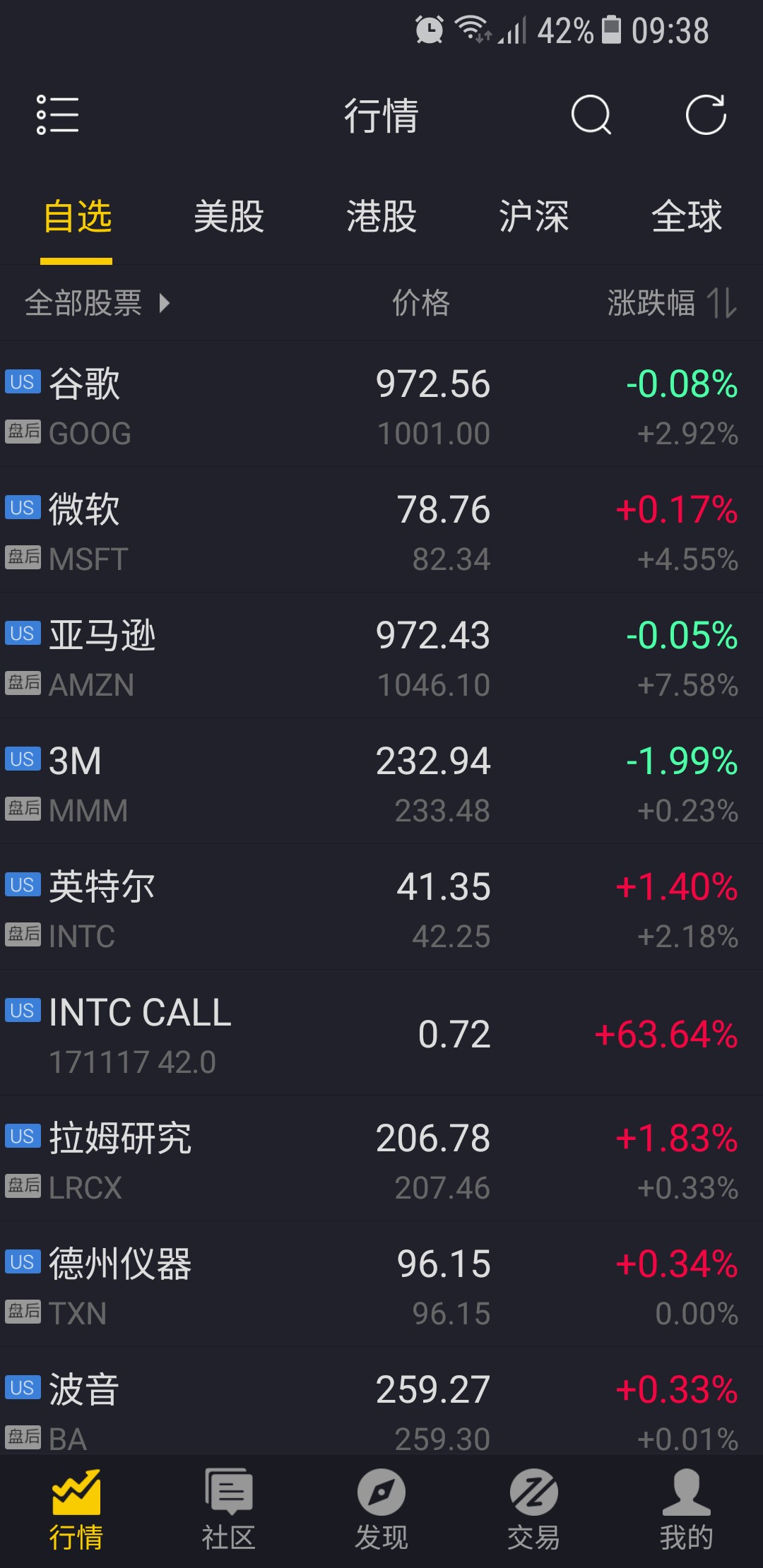Screen dimensions: 763x1568
Task: Switch to the 港股 tab
Action: 381,216
